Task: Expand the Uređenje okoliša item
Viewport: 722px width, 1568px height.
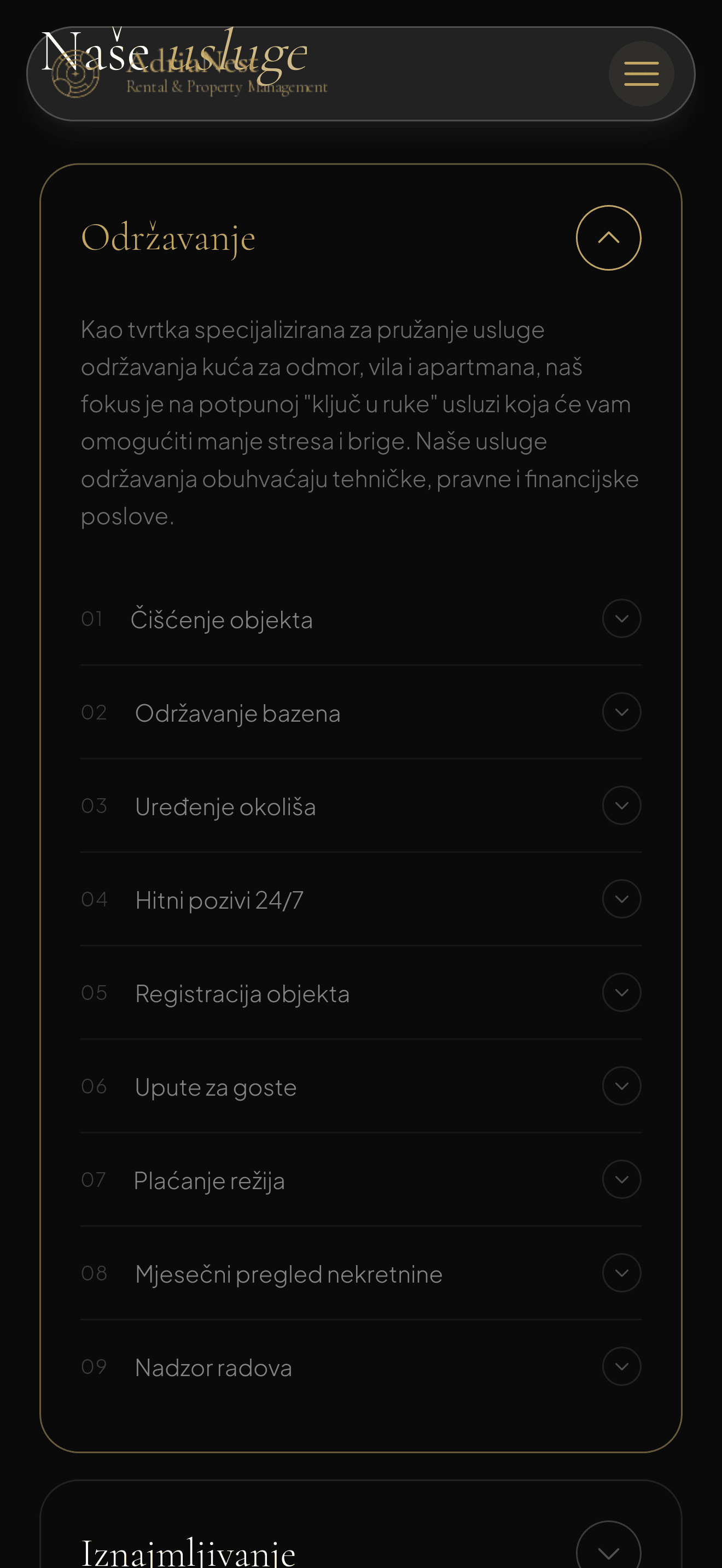Action: (x=621, y=805)
